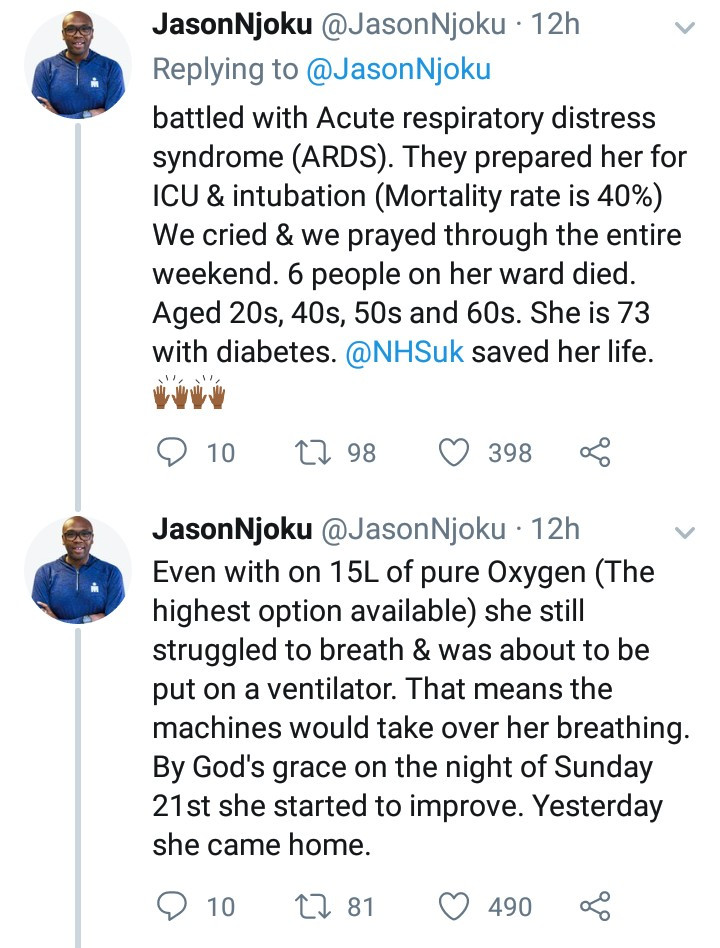This screenshot has height=948, width=720.
Task: Select the raised hands emoji in the tweet
Action: tap(188, 396)
